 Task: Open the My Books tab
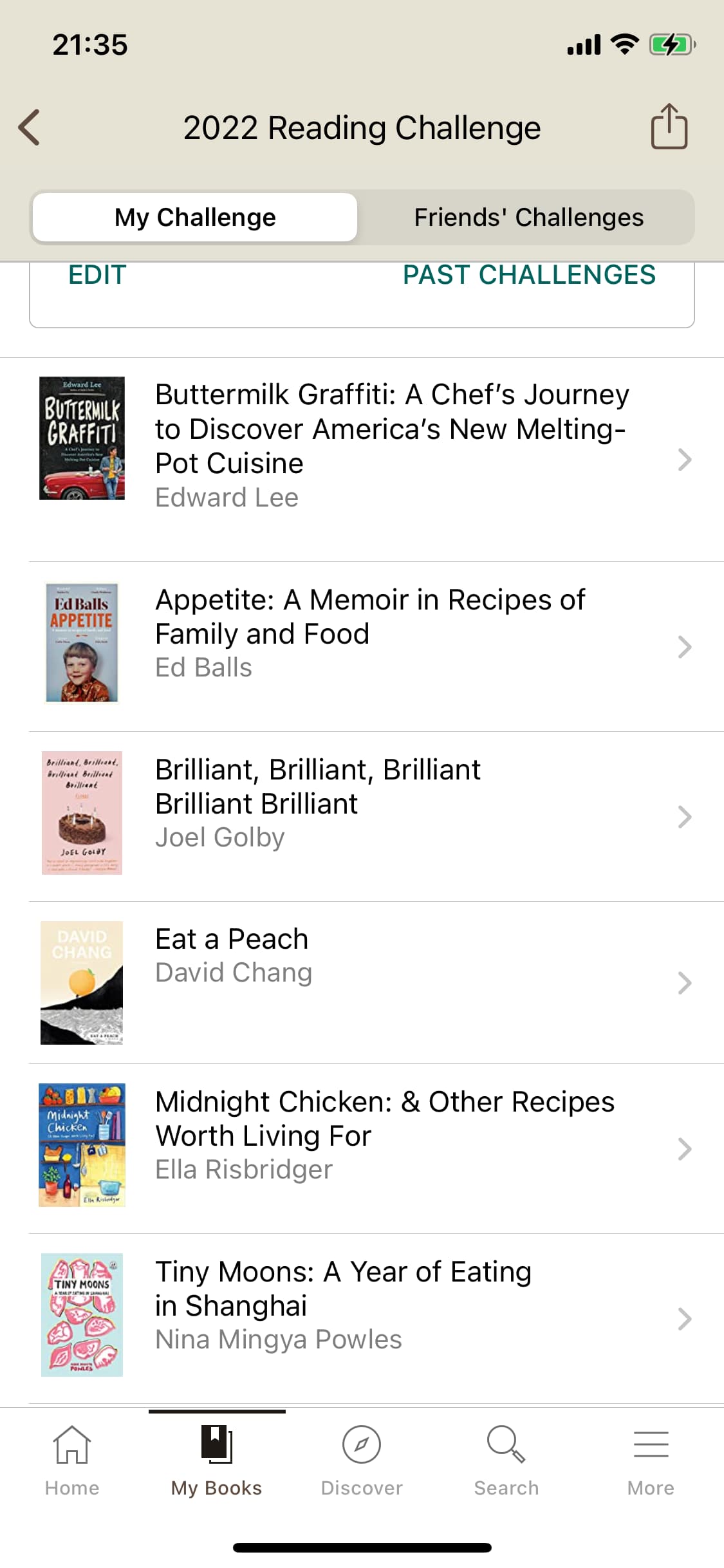point(217,1461)
